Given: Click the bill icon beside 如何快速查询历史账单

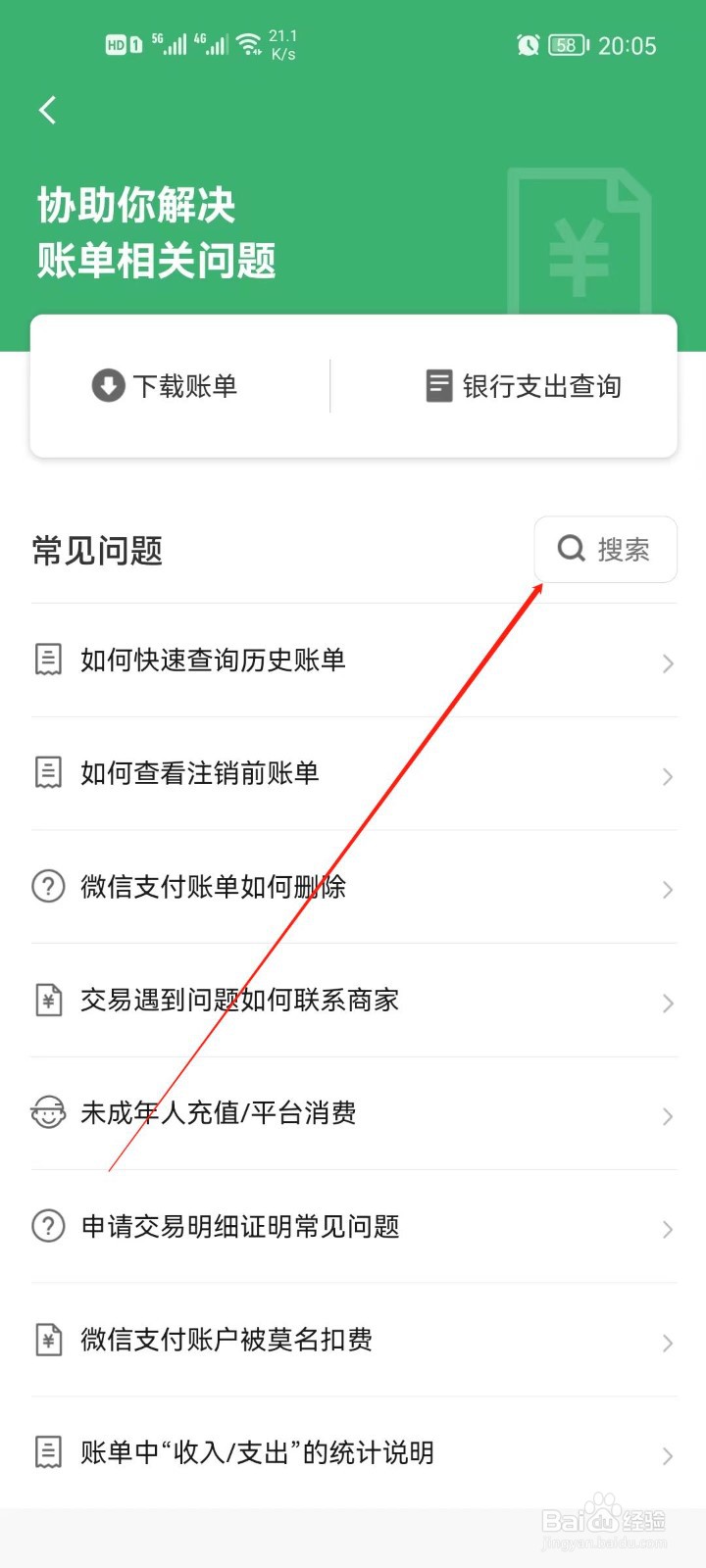Looking at the screenshot, I should coord(48,661).
